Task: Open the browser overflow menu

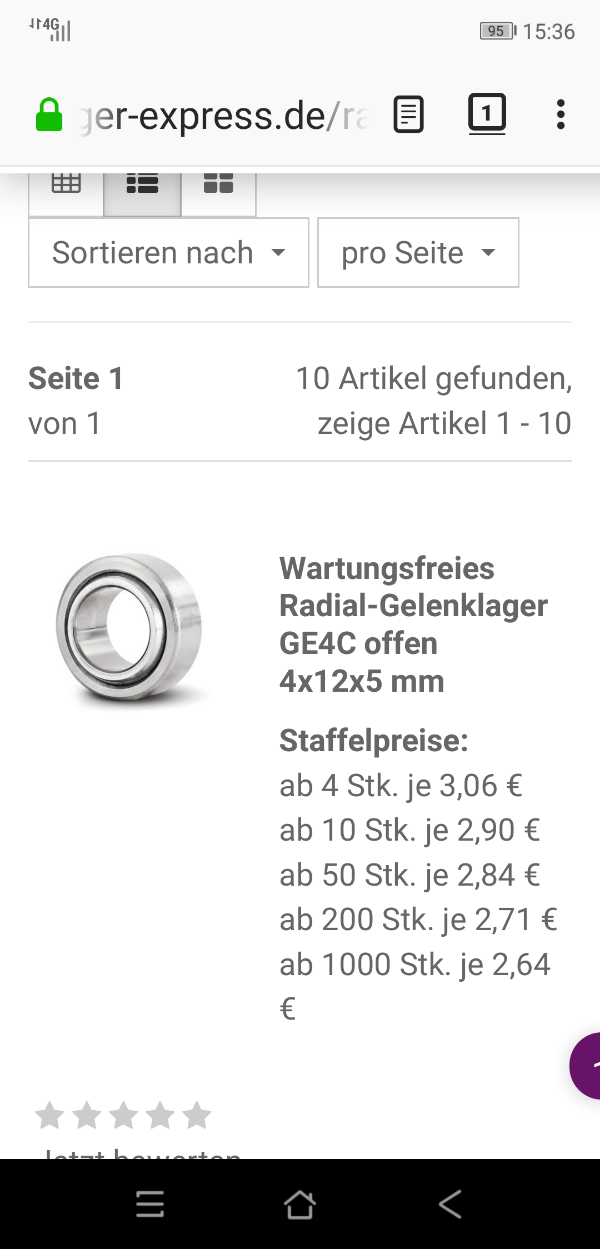Action: pyautogui.click(x=560, y=115)
